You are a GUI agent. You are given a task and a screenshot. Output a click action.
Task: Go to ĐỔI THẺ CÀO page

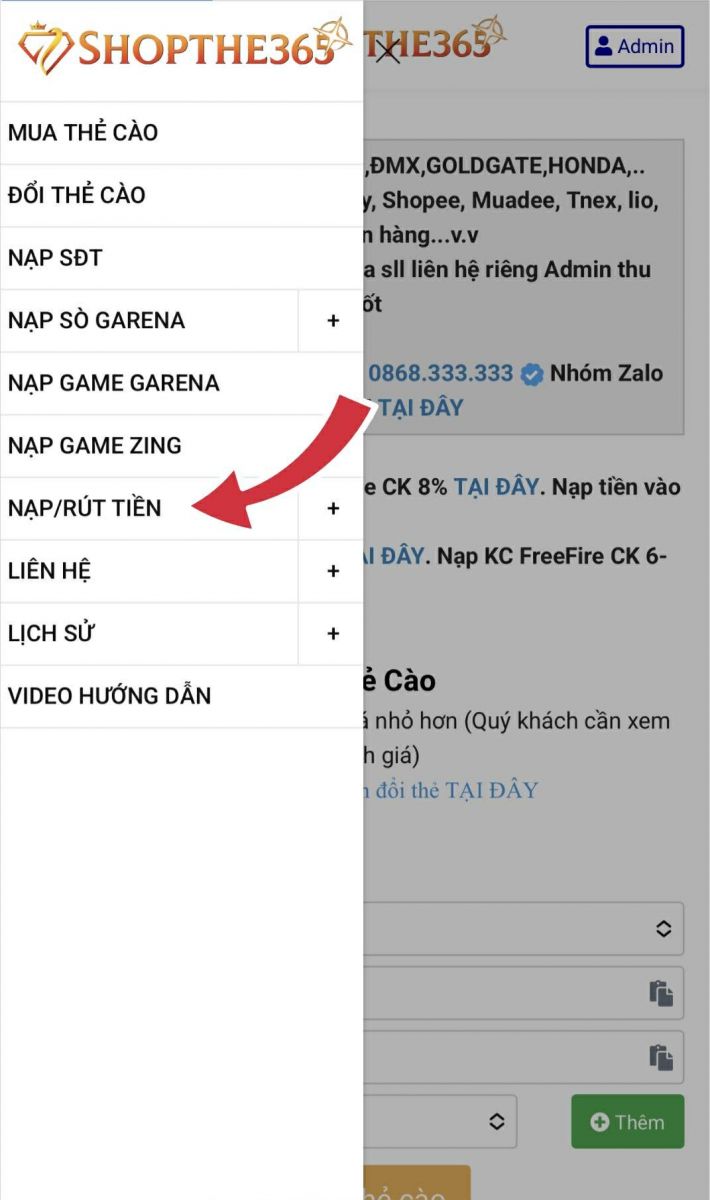(77, 195)
